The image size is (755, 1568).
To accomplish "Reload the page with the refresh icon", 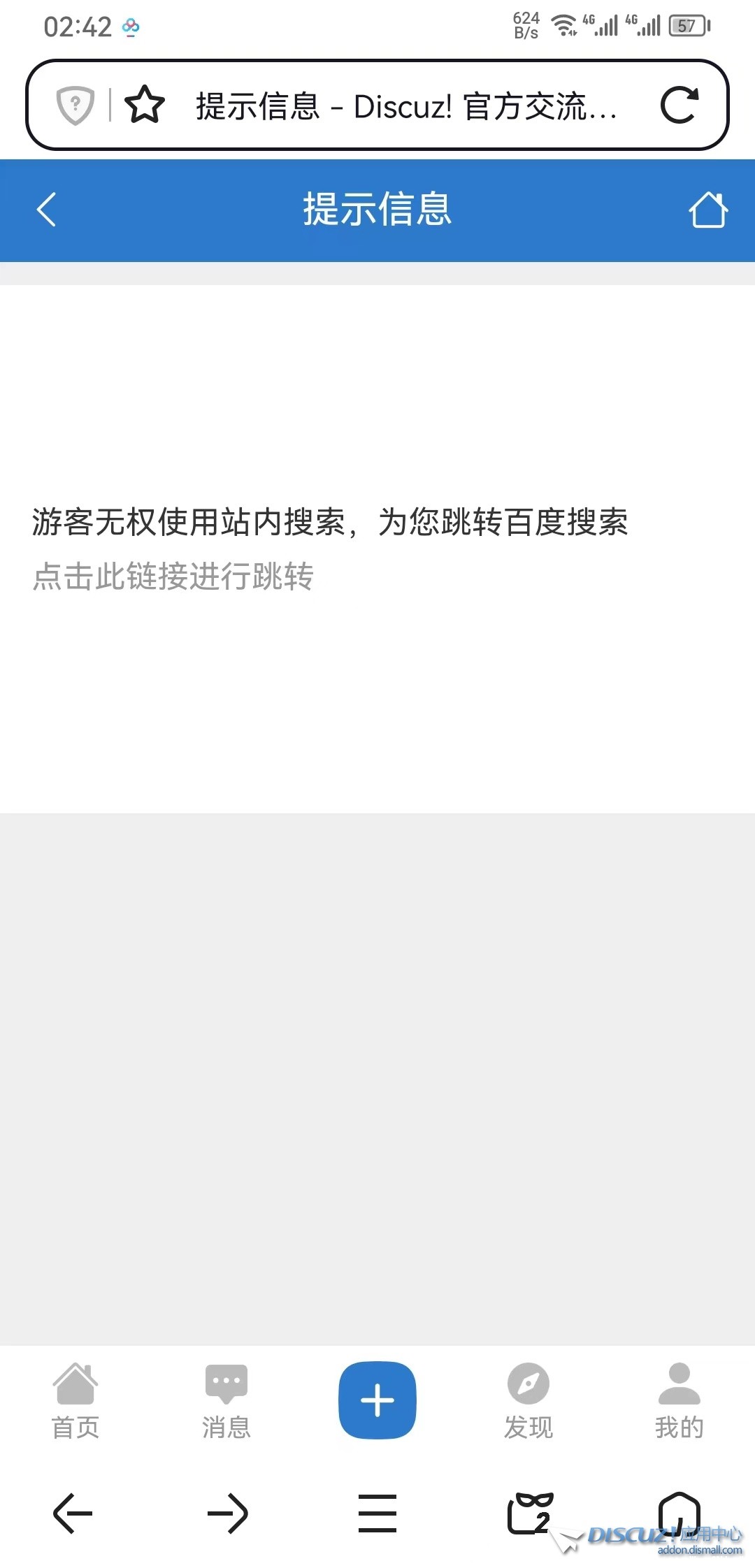I will pyautogui.click(x=679, y=106).
